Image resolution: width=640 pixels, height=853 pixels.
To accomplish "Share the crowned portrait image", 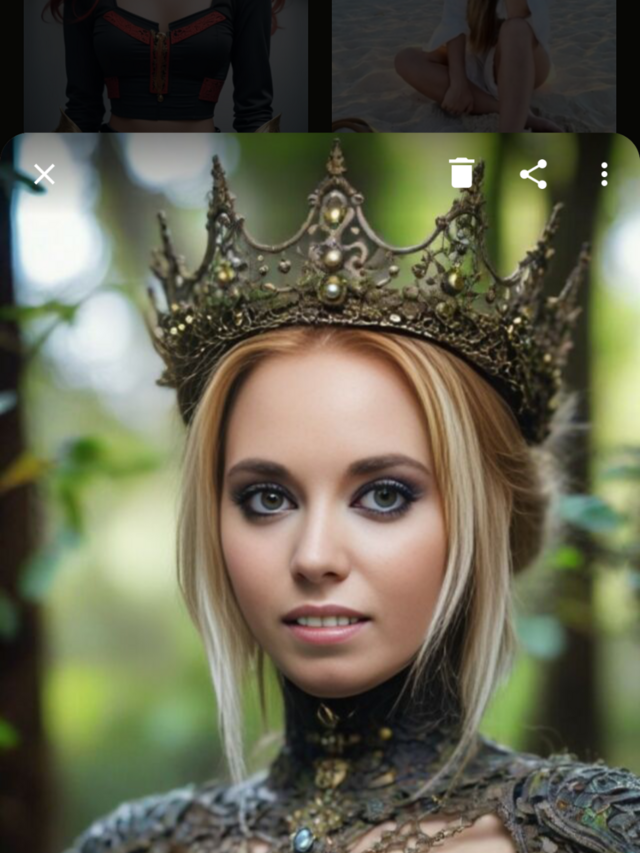I will pyautogui.click(x=533, y=174).
